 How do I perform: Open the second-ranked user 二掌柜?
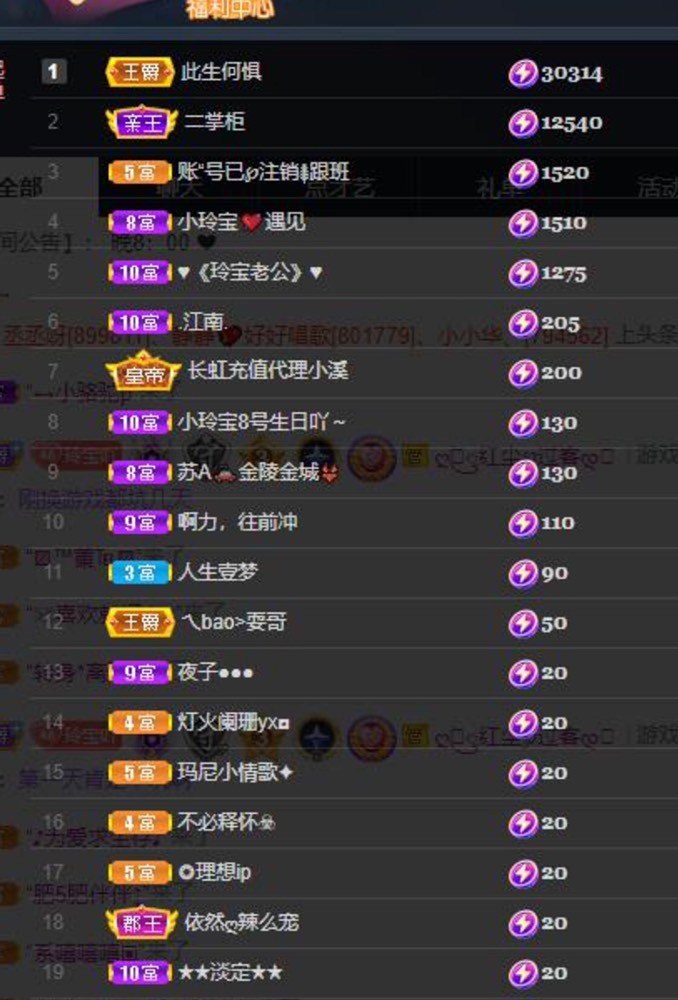pos(215,122)
